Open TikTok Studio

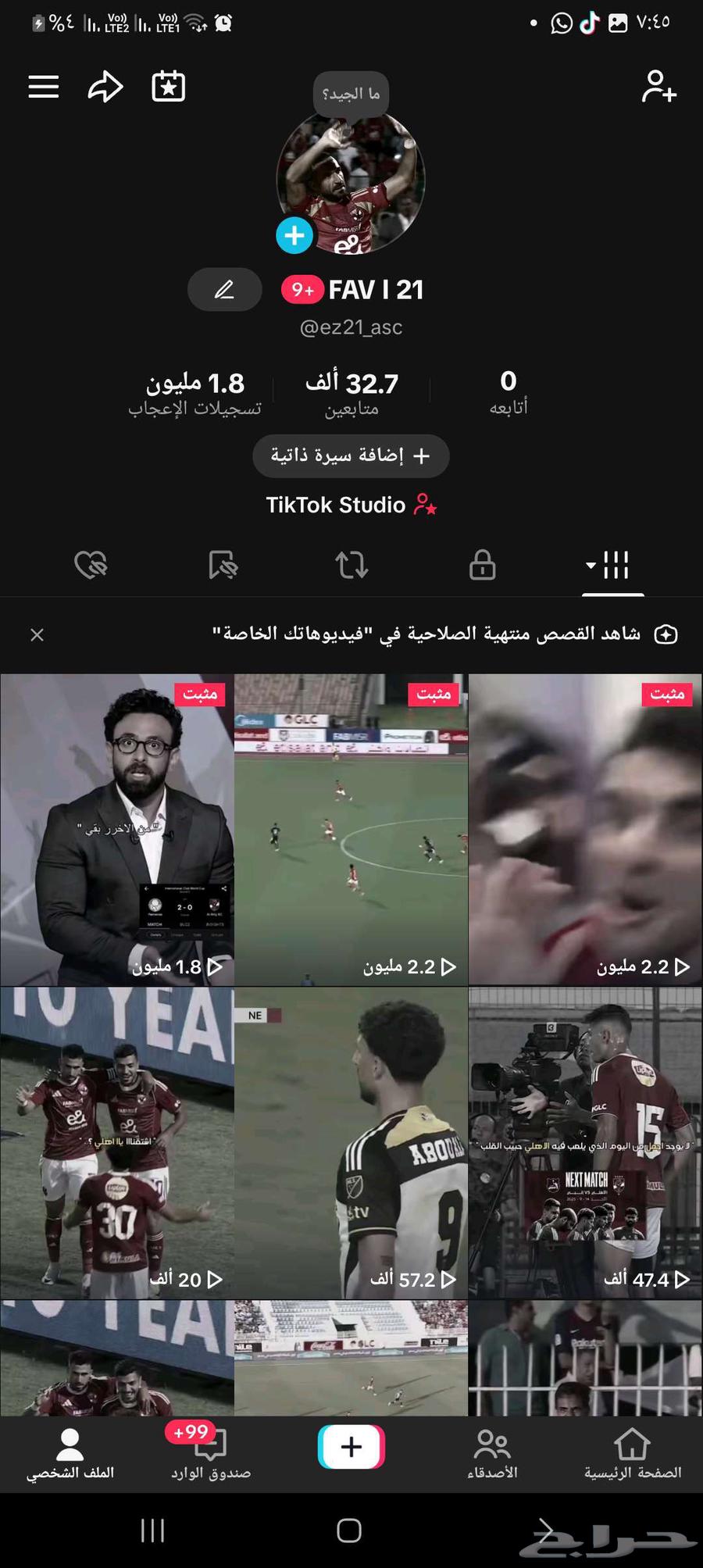(350, 505)
